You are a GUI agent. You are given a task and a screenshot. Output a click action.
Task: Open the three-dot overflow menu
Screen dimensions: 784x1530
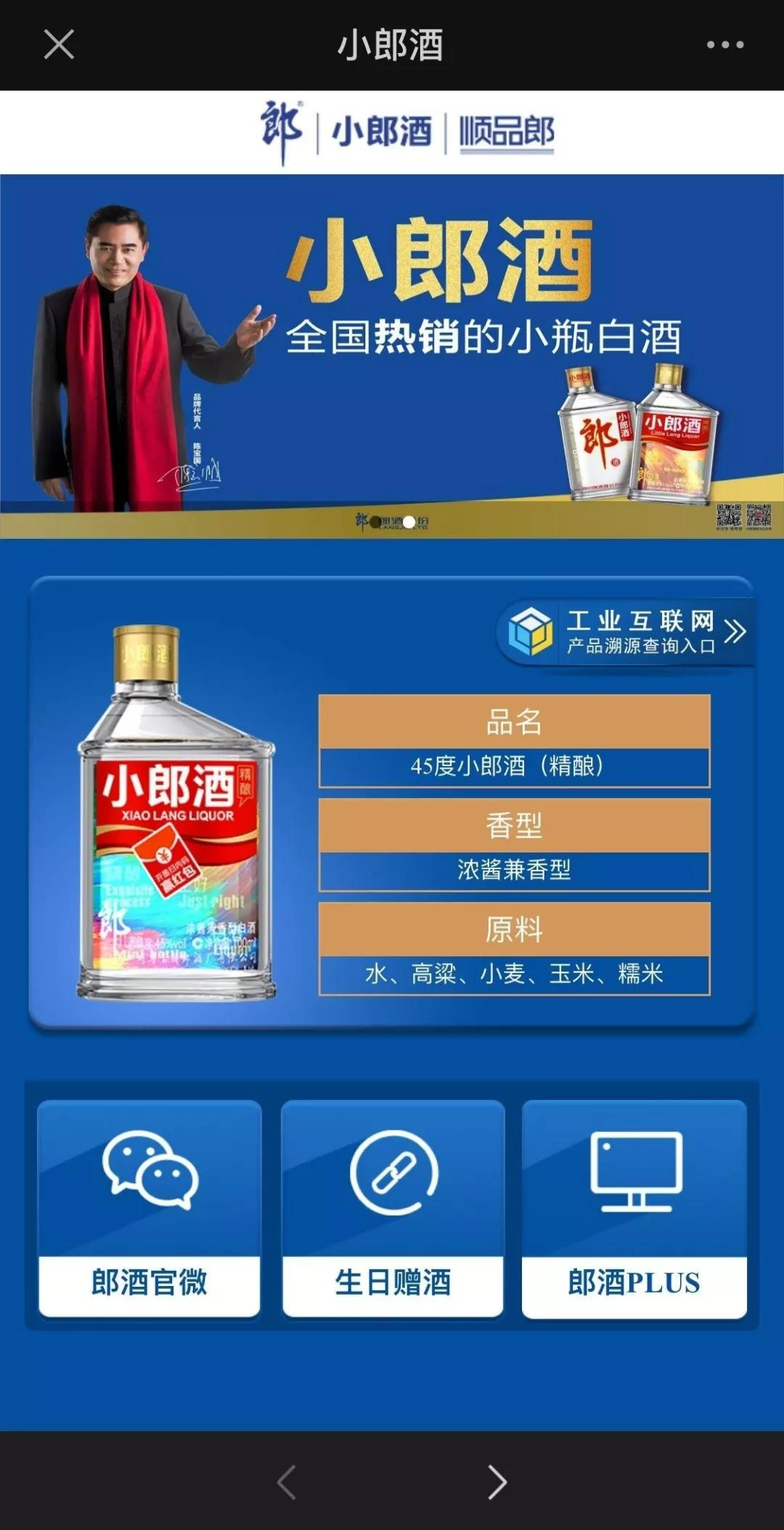[x=724, y=44]
